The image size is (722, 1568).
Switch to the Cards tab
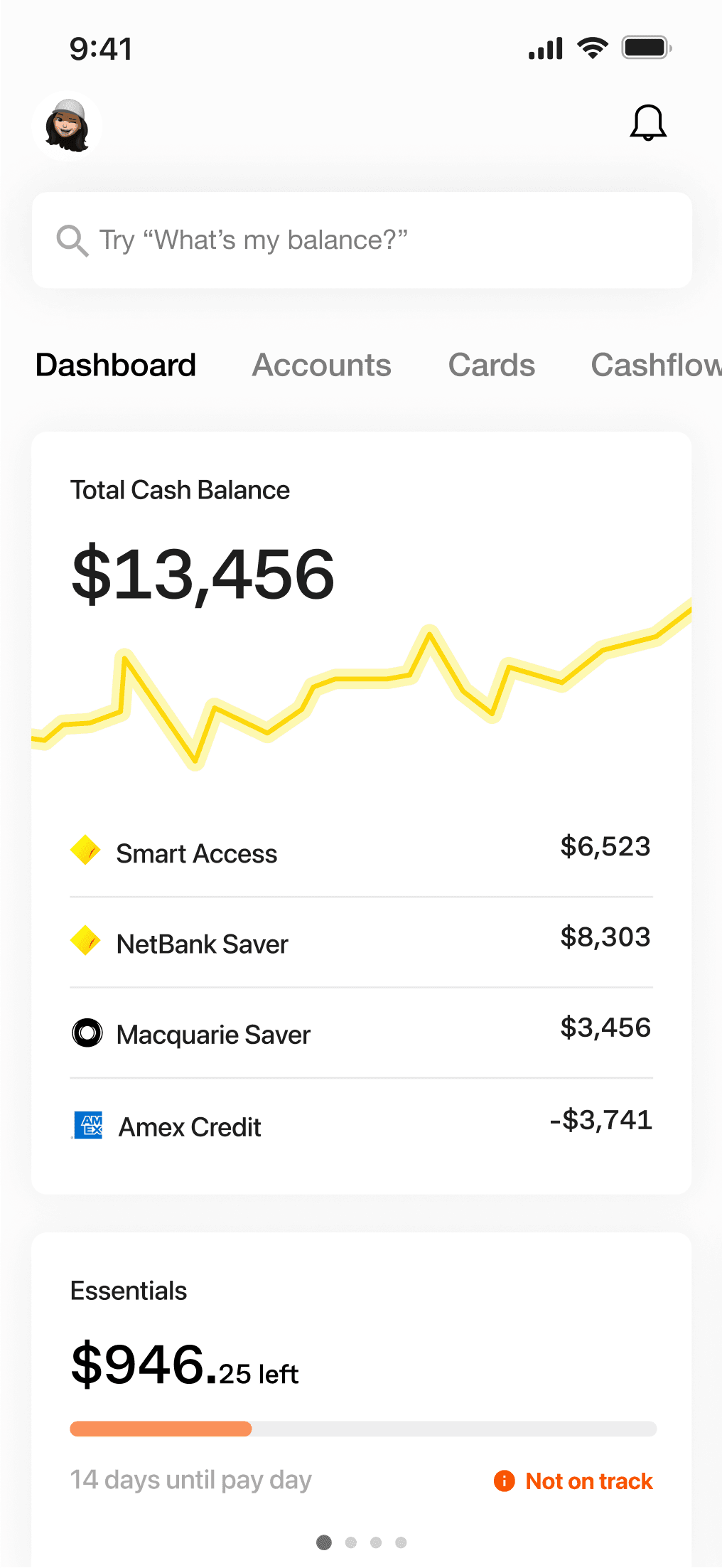click(491, 365)
